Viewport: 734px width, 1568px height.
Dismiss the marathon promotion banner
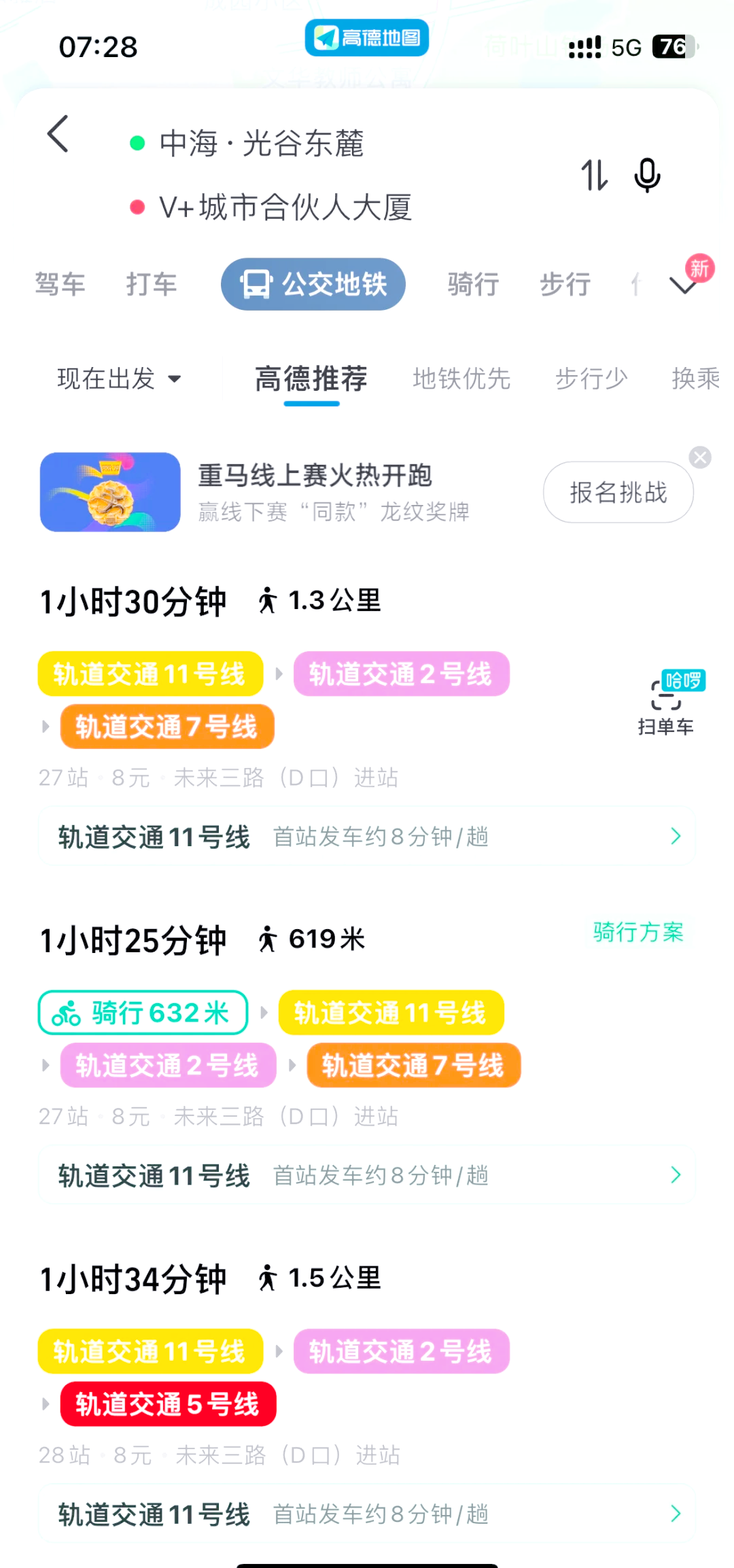pos(699,457)
